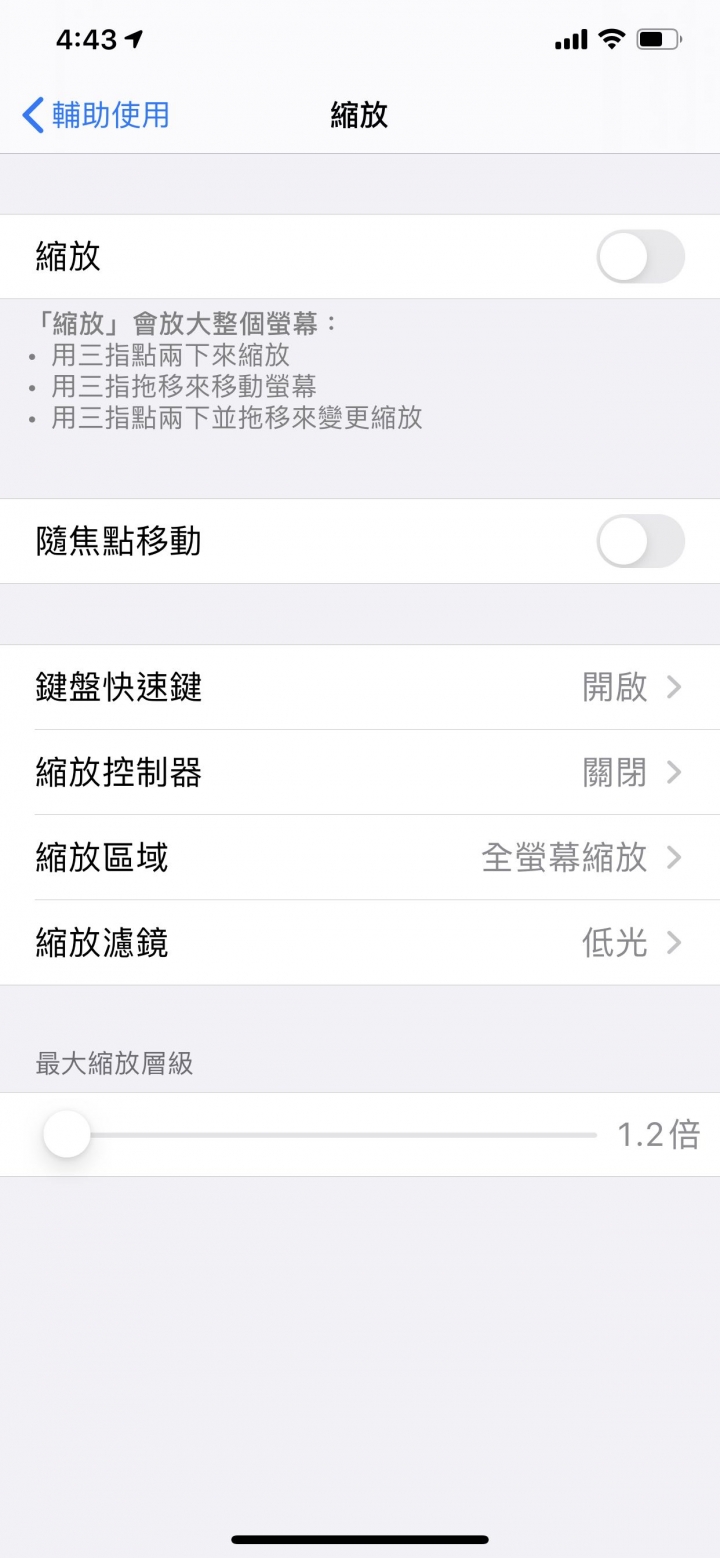Go back to 輔助使用 settings

click(x=96, y=115)
